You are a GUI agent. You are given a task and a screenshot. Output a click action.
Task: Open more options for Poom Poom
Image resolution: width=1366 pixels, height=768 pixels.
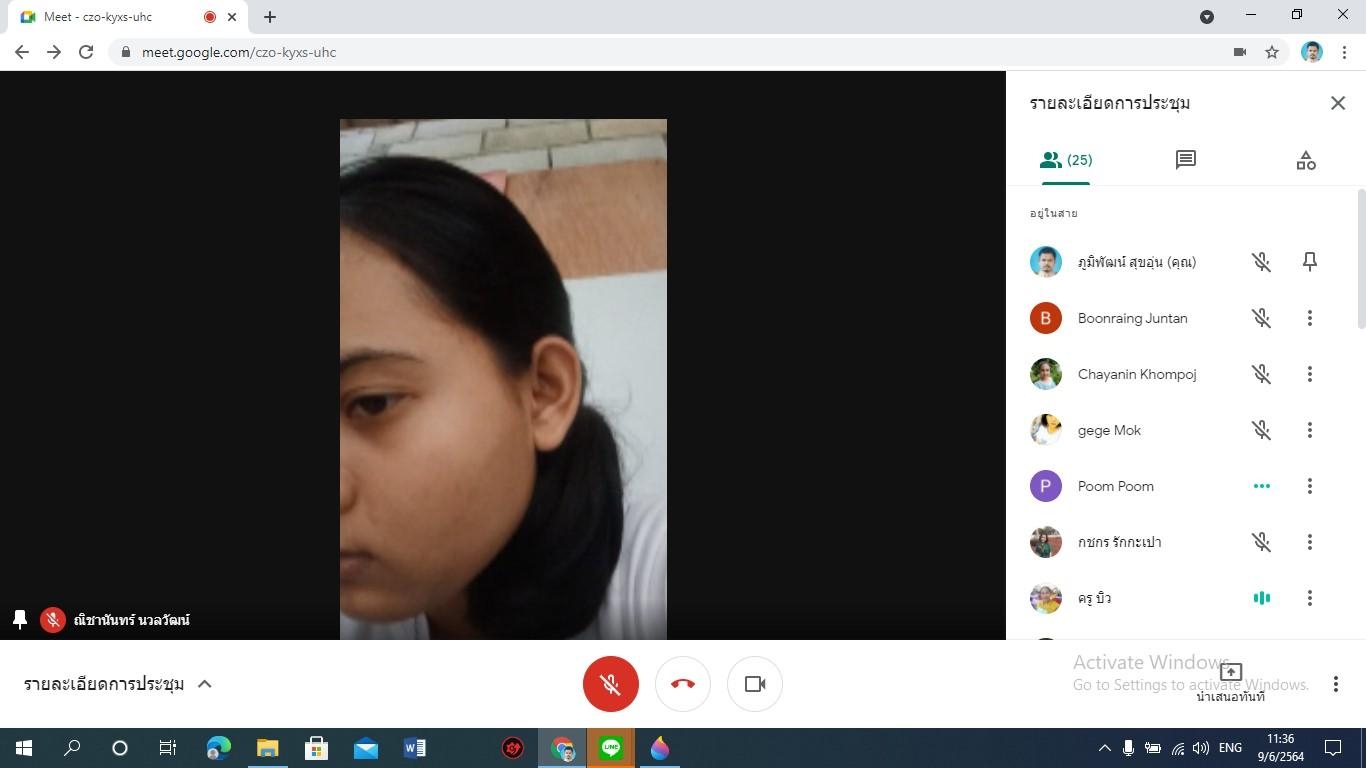coord(1310,486)
